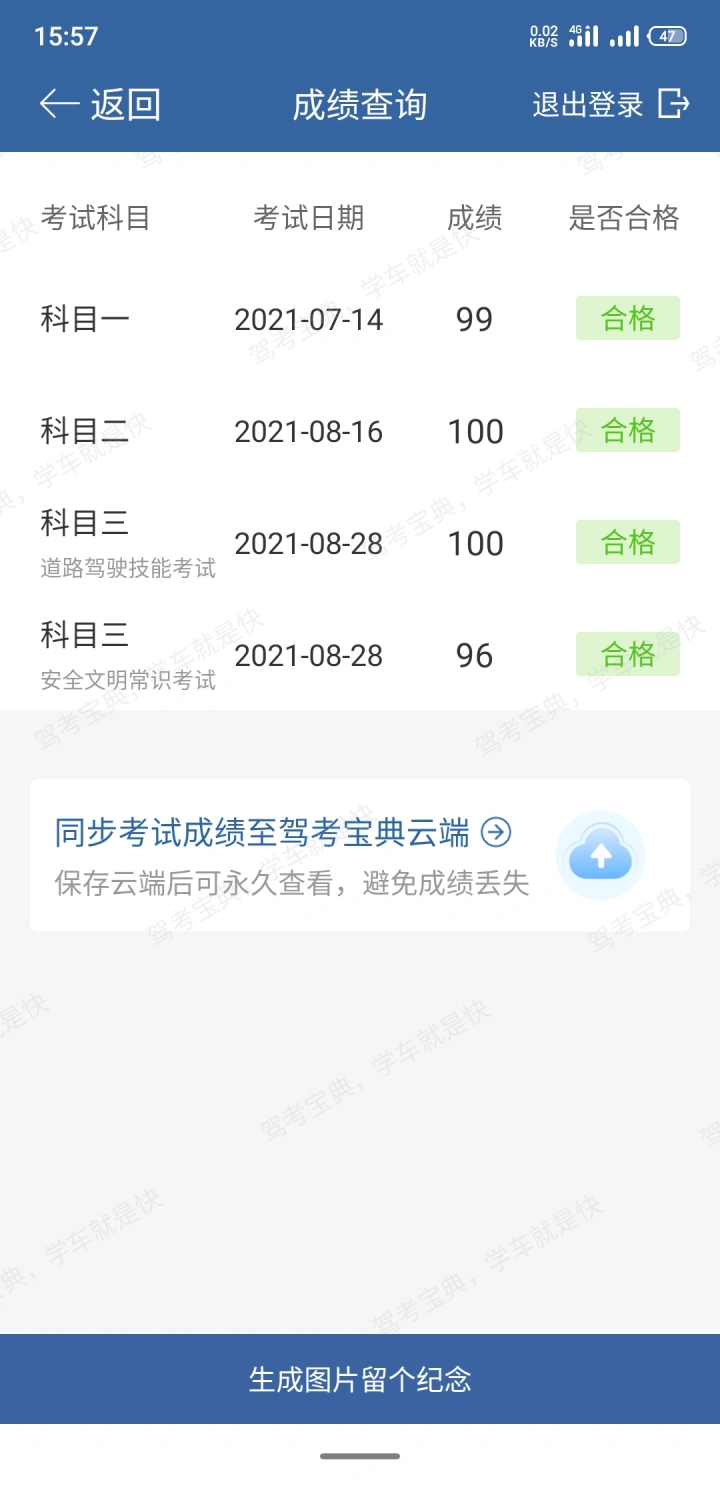The height and width of the screenshot is (1488, 720).
Task: Tap 生成图片留个纪念 button
Action: 360,1379
